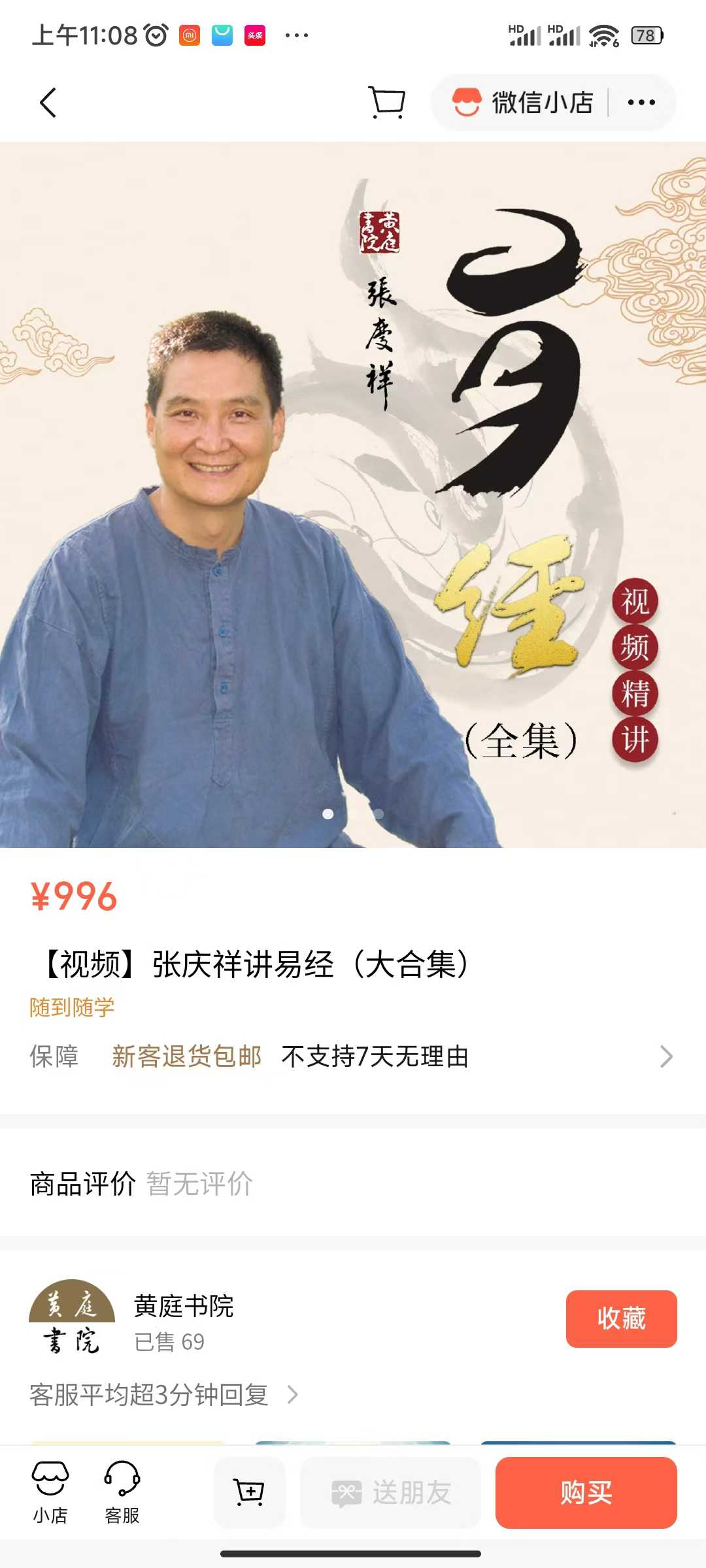Tap 送朋友 to gift this course

coord(391,1493)
